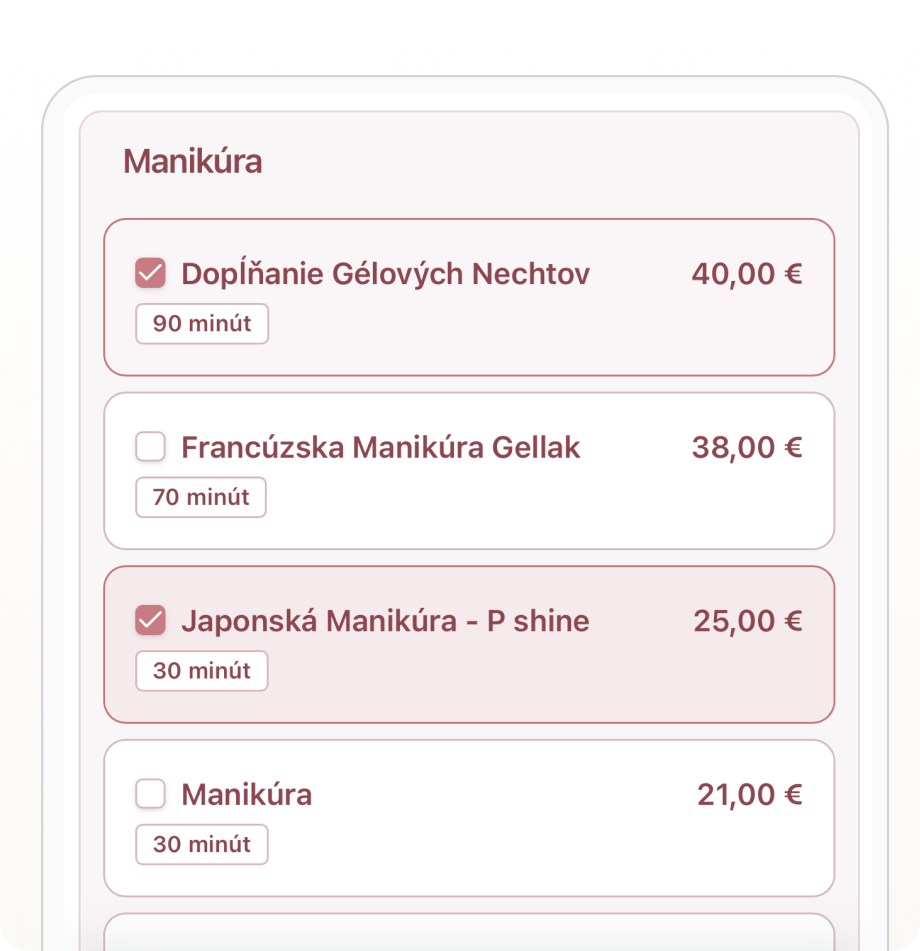Click the 30 minút badge under Manikúra

point(201,844)
